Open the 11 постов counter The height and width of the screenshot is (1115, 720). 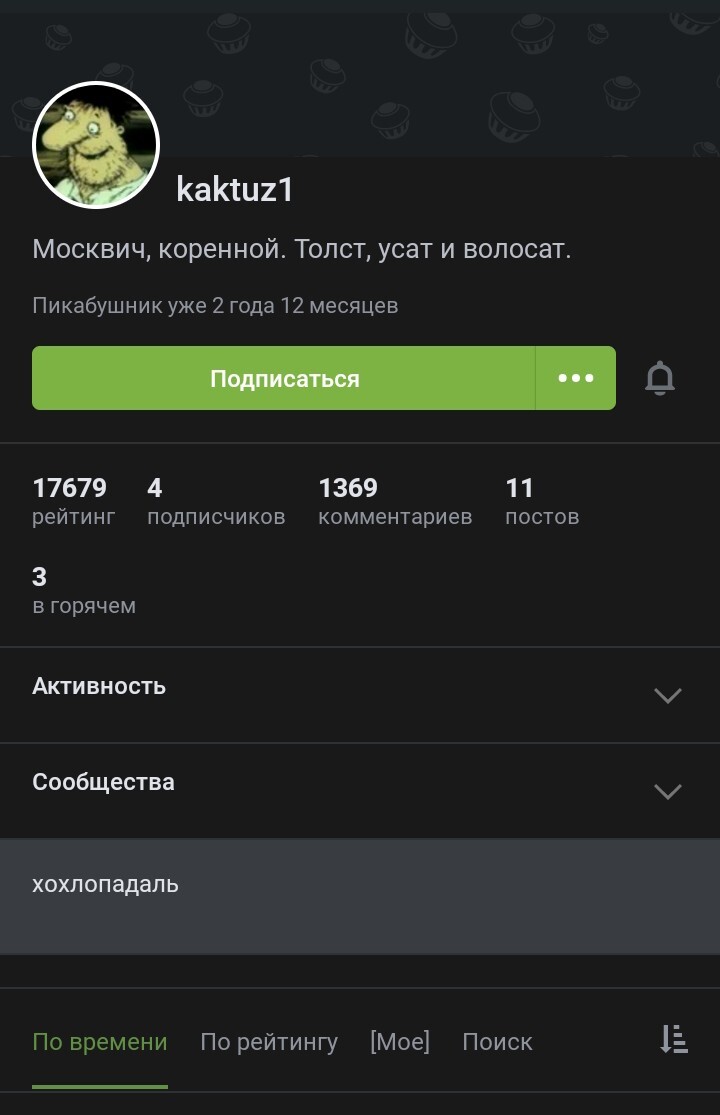tap(542, 501)
